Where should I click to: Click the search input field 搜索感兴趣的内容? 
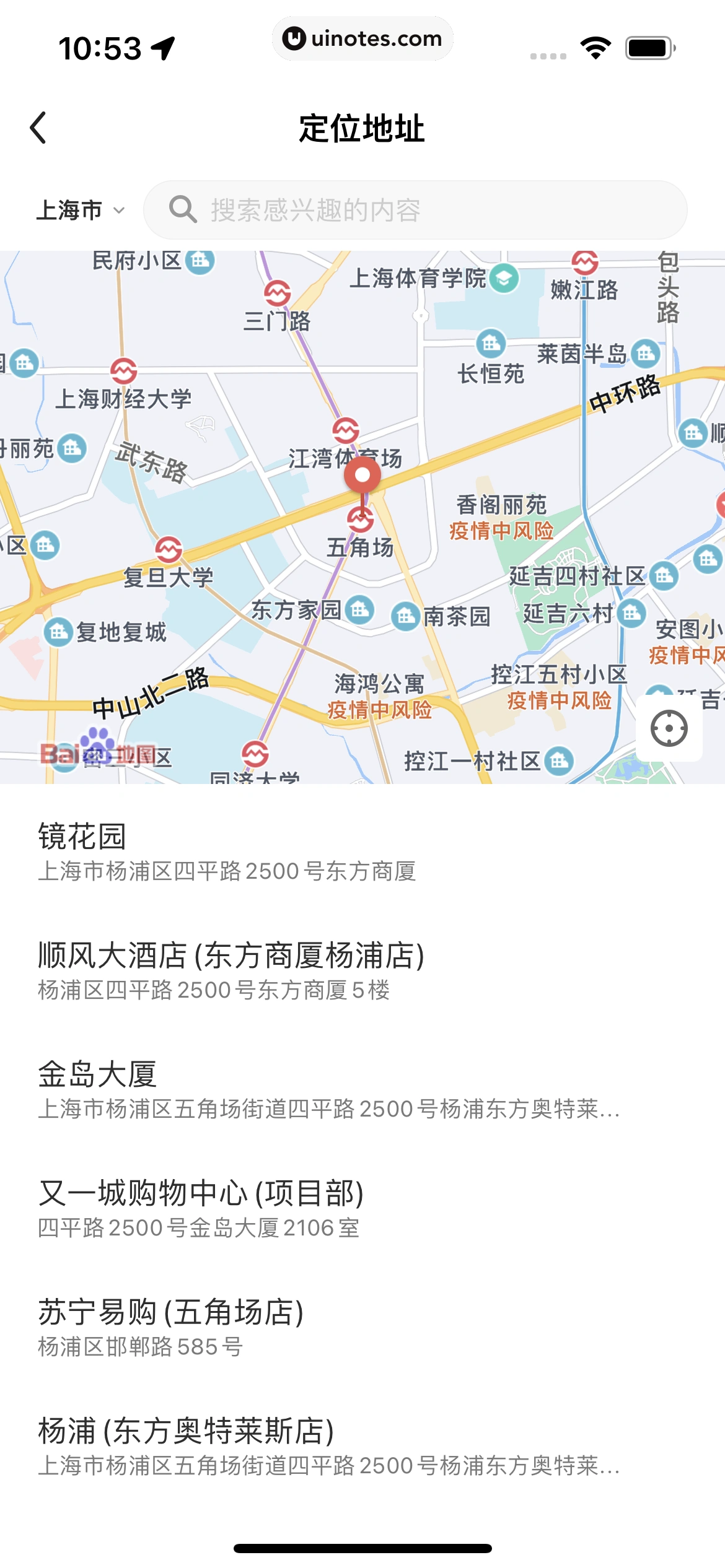click(x=372, y=209)
